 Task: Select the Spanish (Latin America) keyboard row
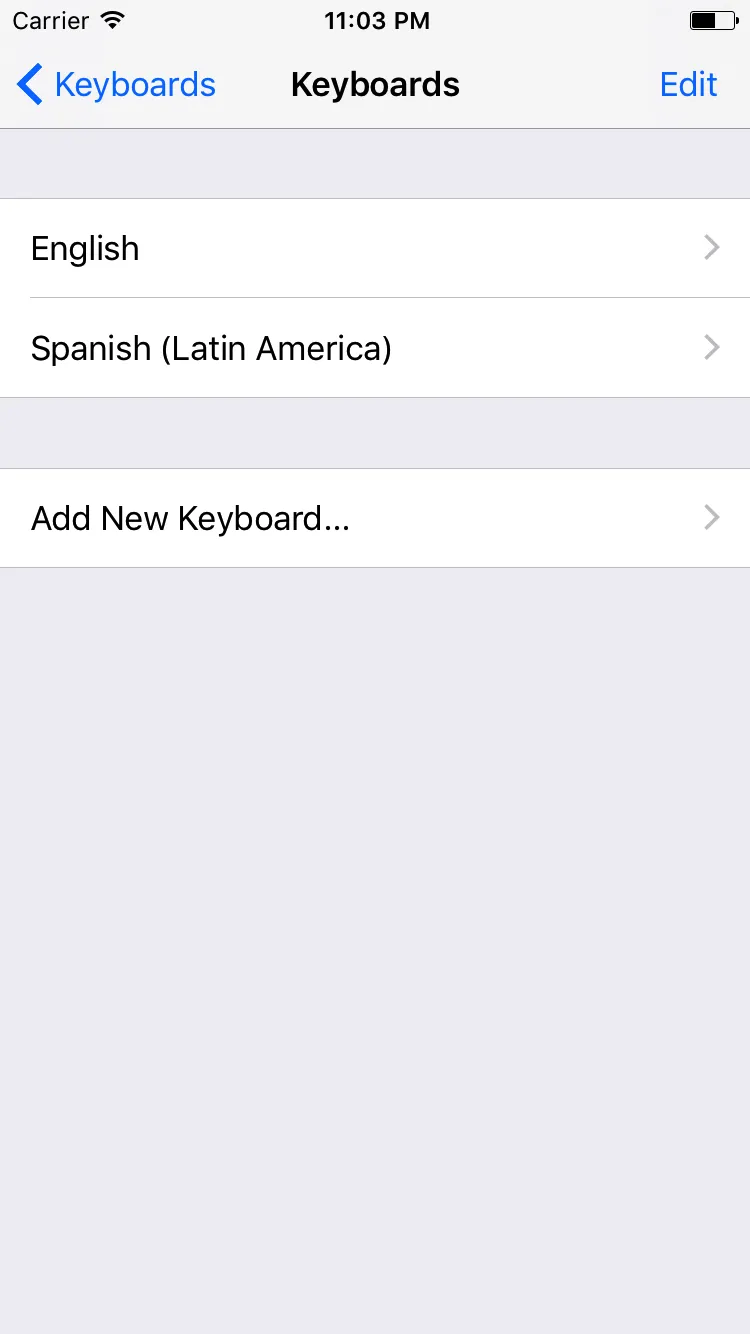(x=375, y=348)
